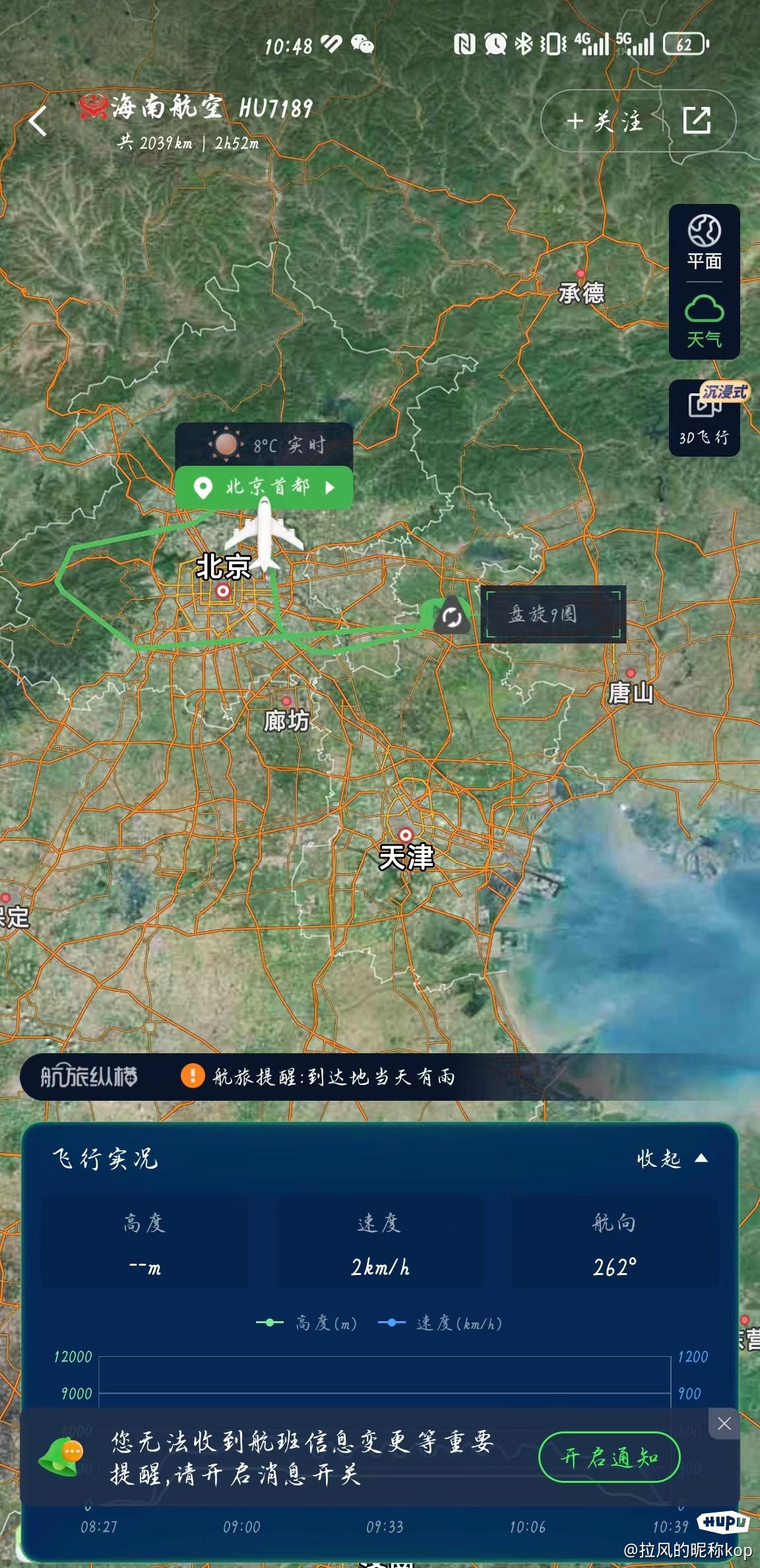The height and width of the screenshot is (1568, 760).
Task: Open 北京首都 airport label
Action: click(264, 488)
